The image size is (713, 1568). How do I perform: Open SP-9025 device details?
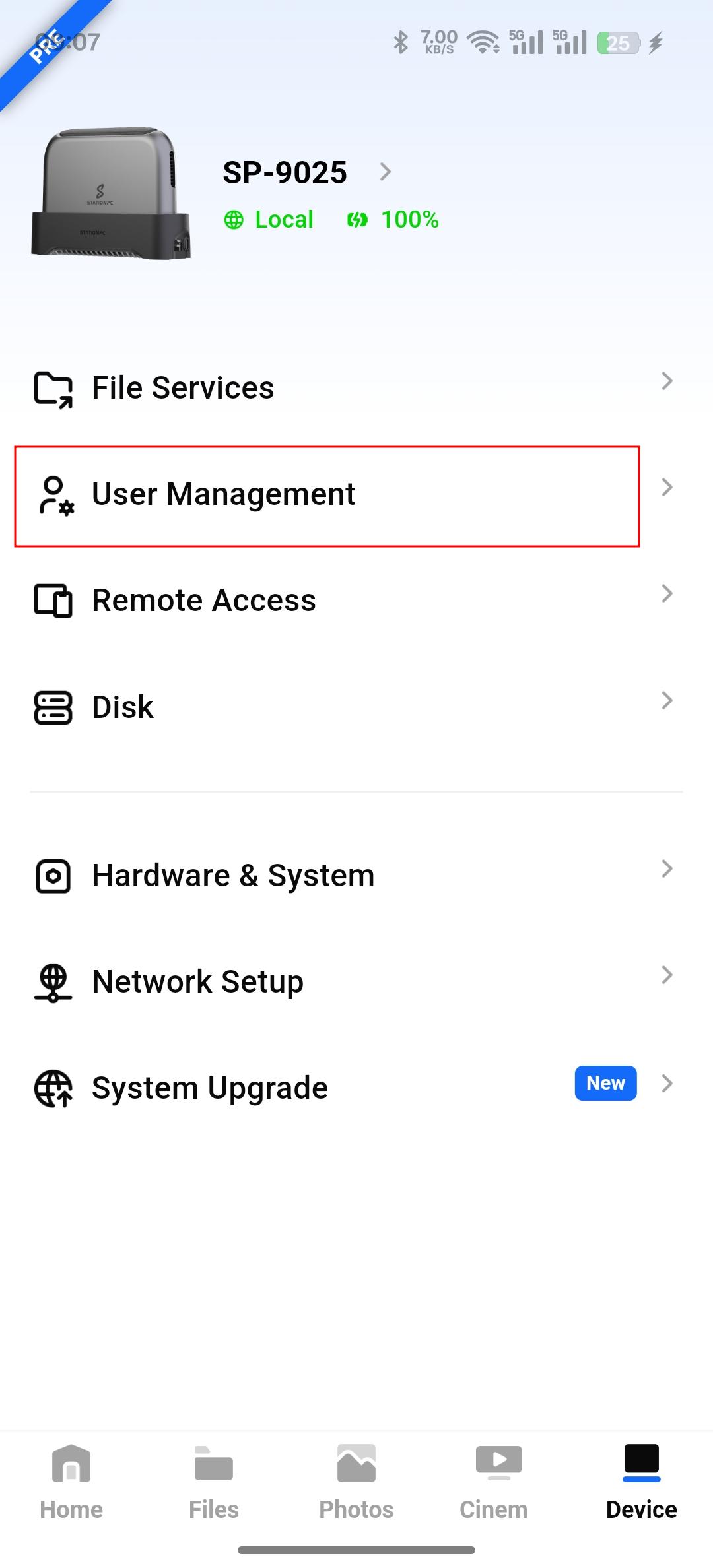coord(307,173)
